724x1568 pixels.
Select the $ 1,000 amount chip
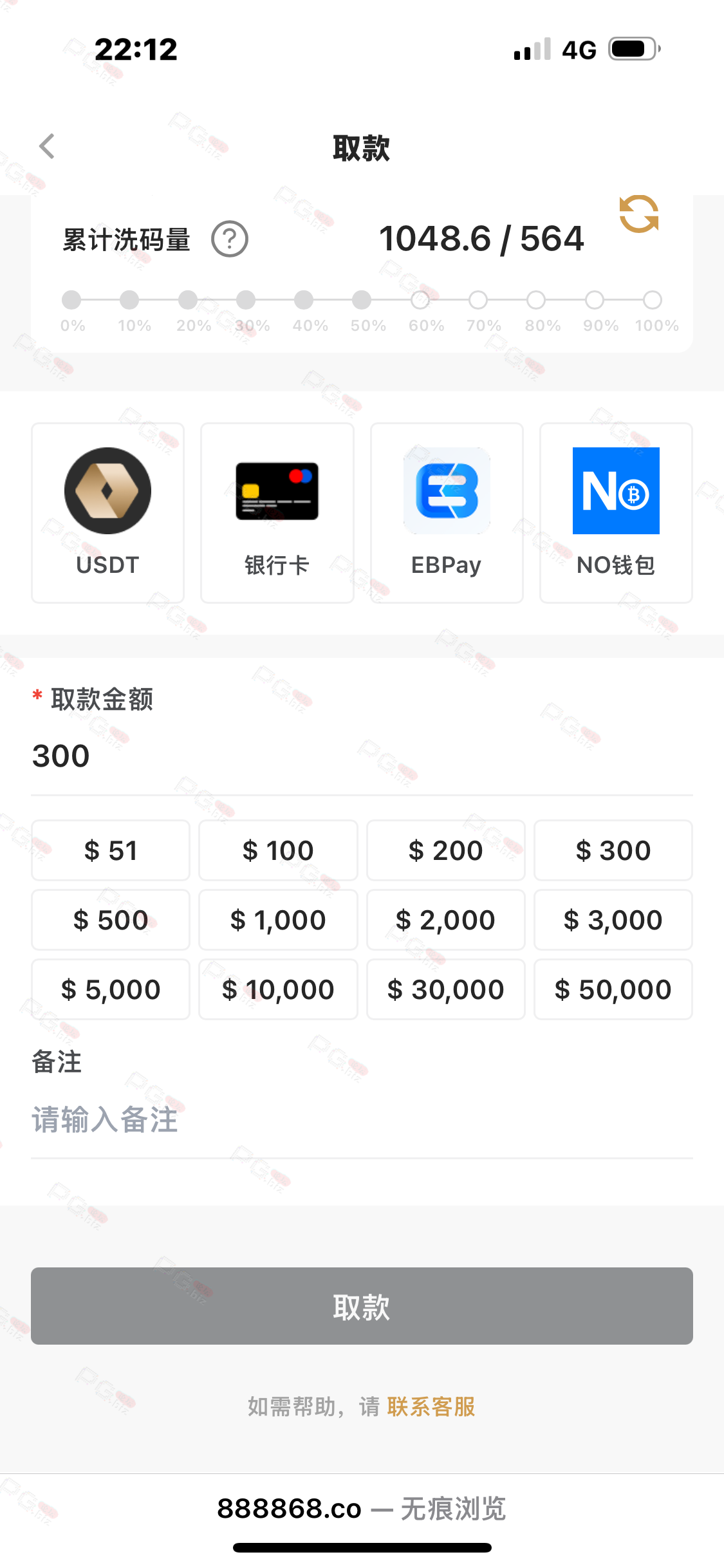coord(278,920)
